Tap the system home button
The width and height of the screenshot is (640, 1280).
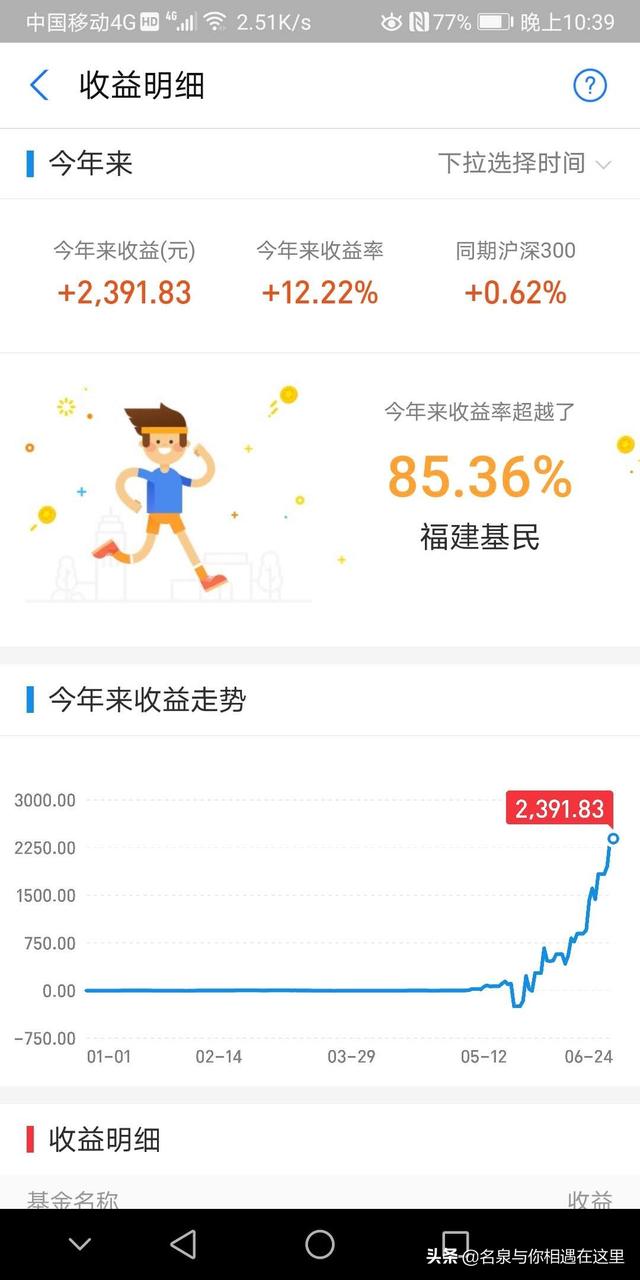point(320,1244)
